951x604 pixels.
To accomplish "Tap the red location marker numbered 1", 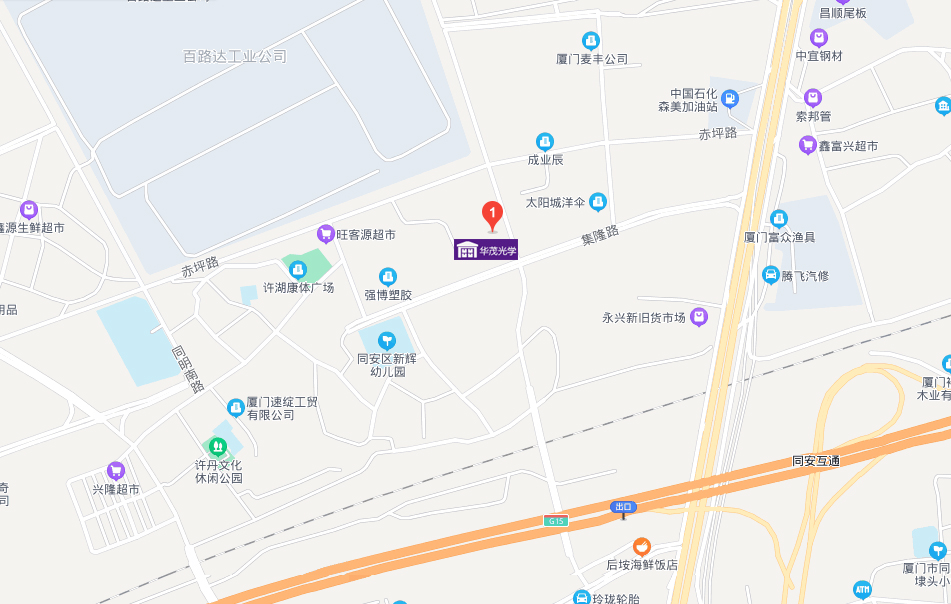I will point(491,214).
